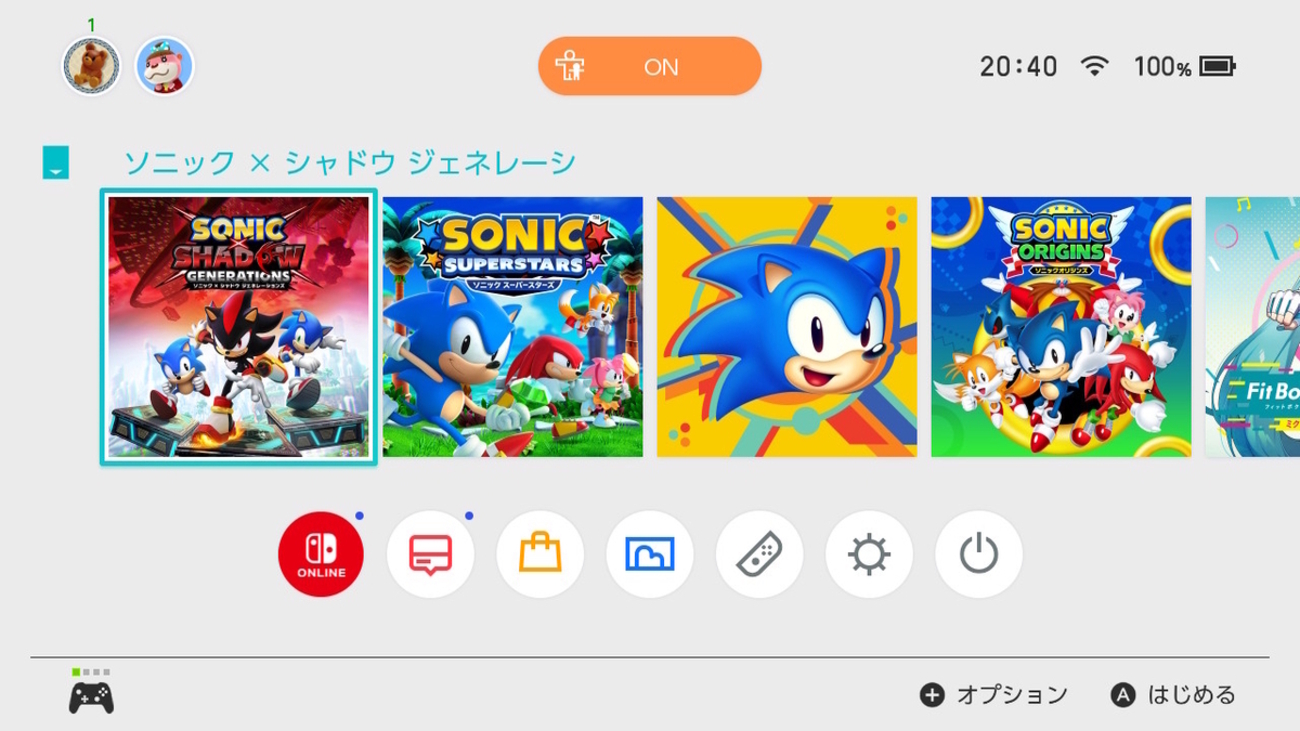Open the power sleep mode button
This screenshot has width=1300, height=731.
click(x=978, y=554)
